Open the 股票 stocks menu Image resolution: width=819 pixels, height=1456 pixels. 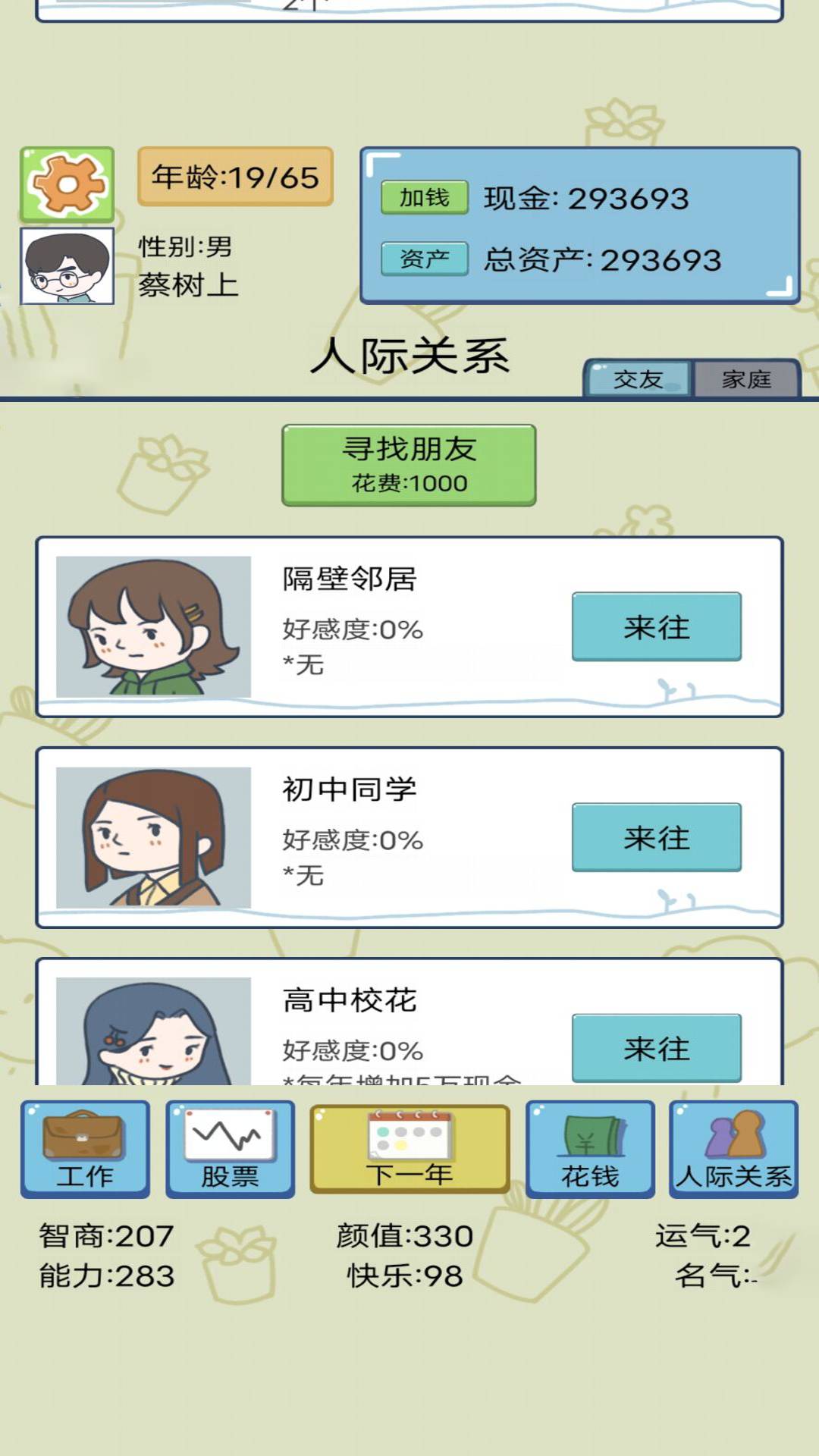click(x=230, y=1149)
